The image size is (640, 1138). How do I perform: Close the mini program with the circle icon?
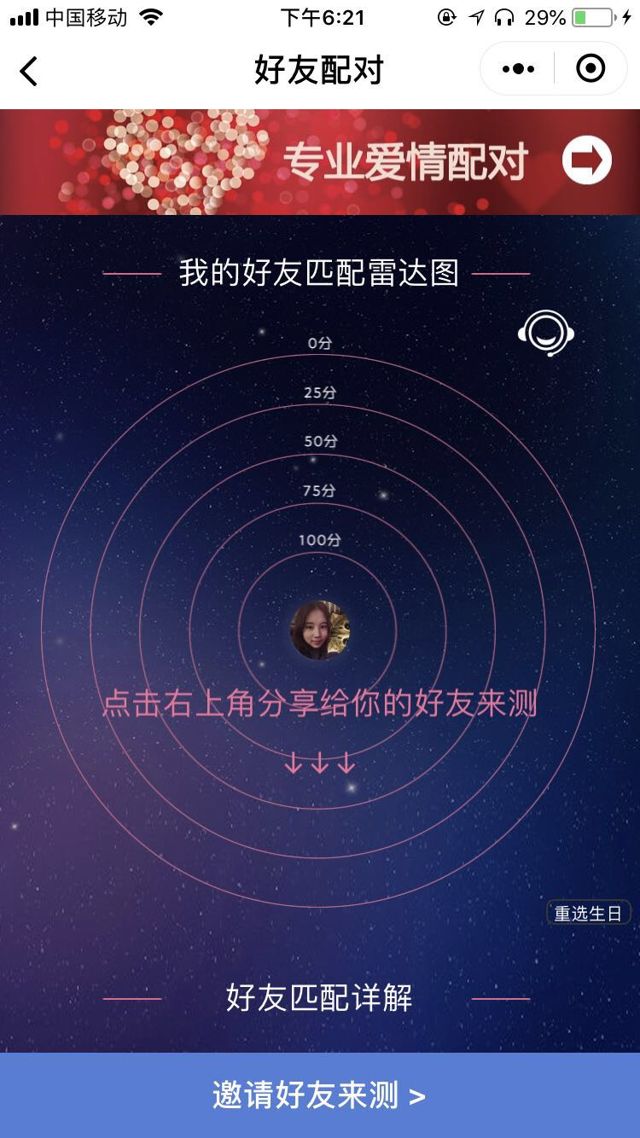[591, 69]
